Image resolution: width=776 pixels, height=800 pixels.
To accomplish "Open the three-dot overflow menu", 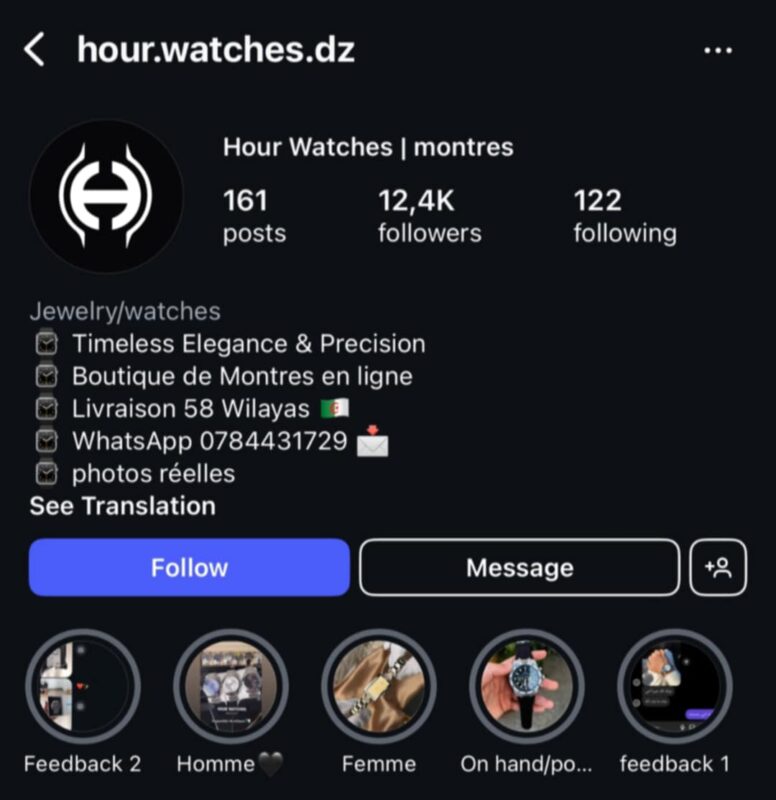I will pyautogui.click(x=718, y=50).
